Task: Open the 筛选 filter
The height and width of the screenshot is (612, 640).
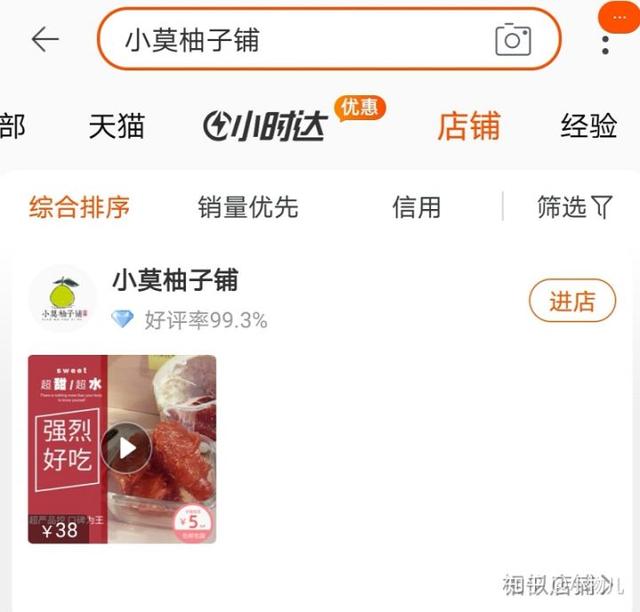Action: [574, 208]
